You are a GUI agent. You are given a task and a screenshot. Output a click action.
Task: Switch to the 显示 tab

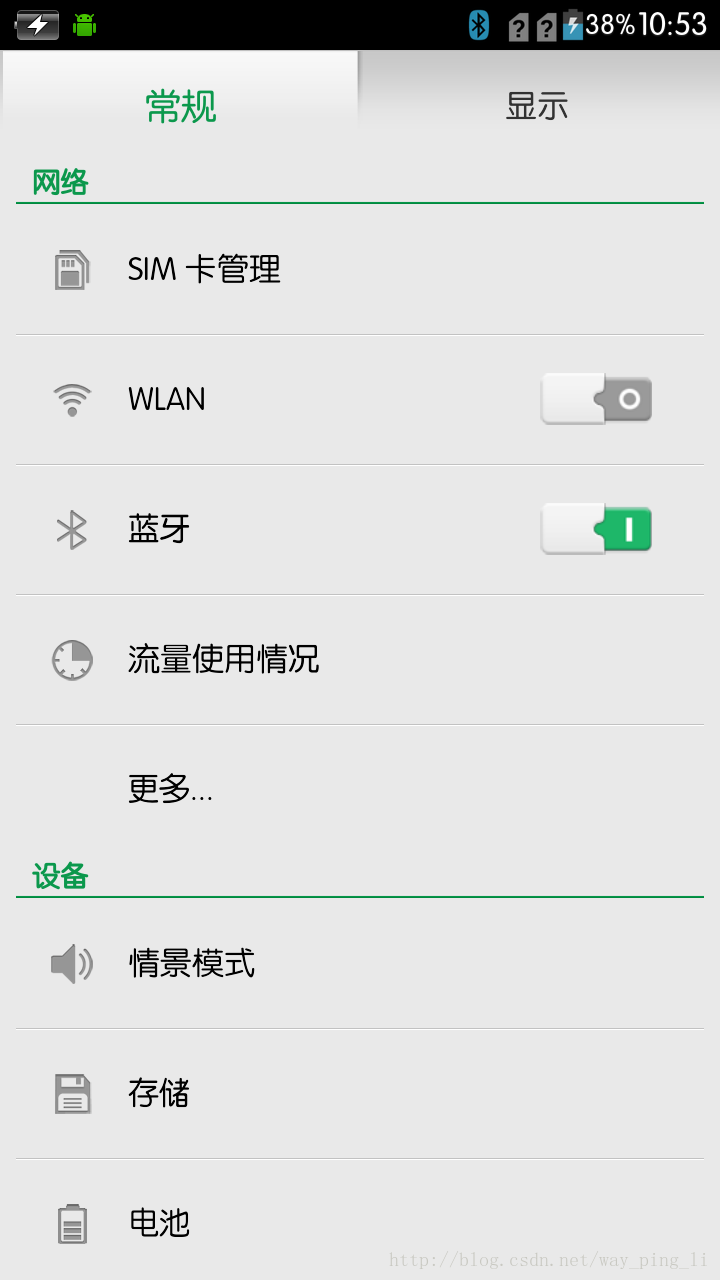[537, 106]
